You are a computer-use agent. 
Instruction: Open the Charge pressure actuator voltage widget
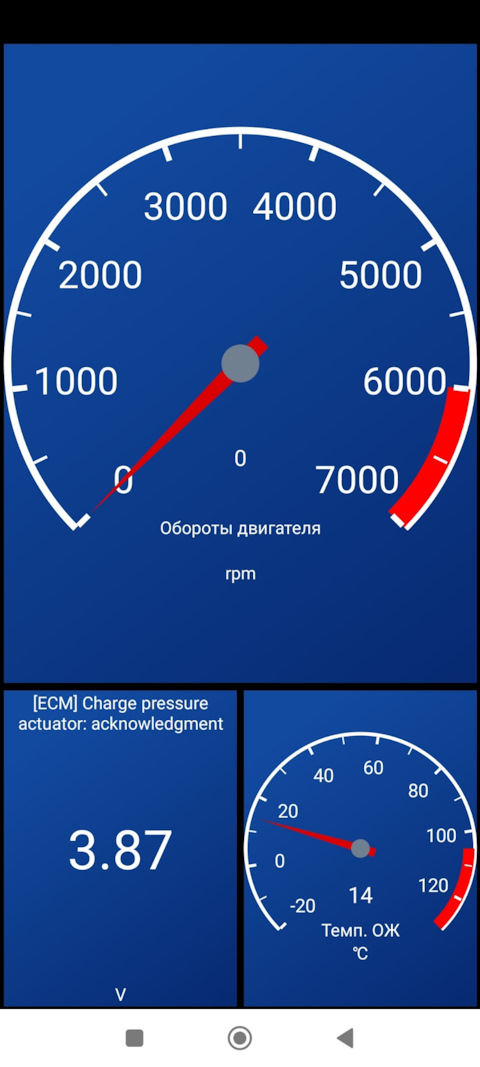[x=121, y=849]
